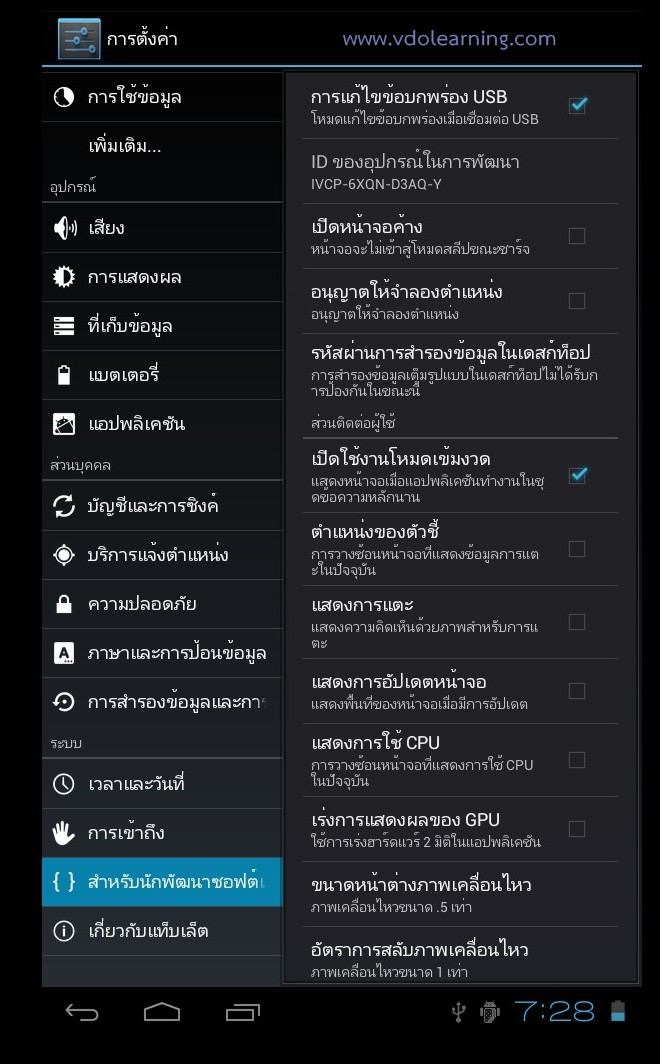Open ขนาดหน้าต่างภาพเคลื่อนไหว animation scale
Image resolution: width=660 pixels, height=1064 pixels.
(460, 894)
